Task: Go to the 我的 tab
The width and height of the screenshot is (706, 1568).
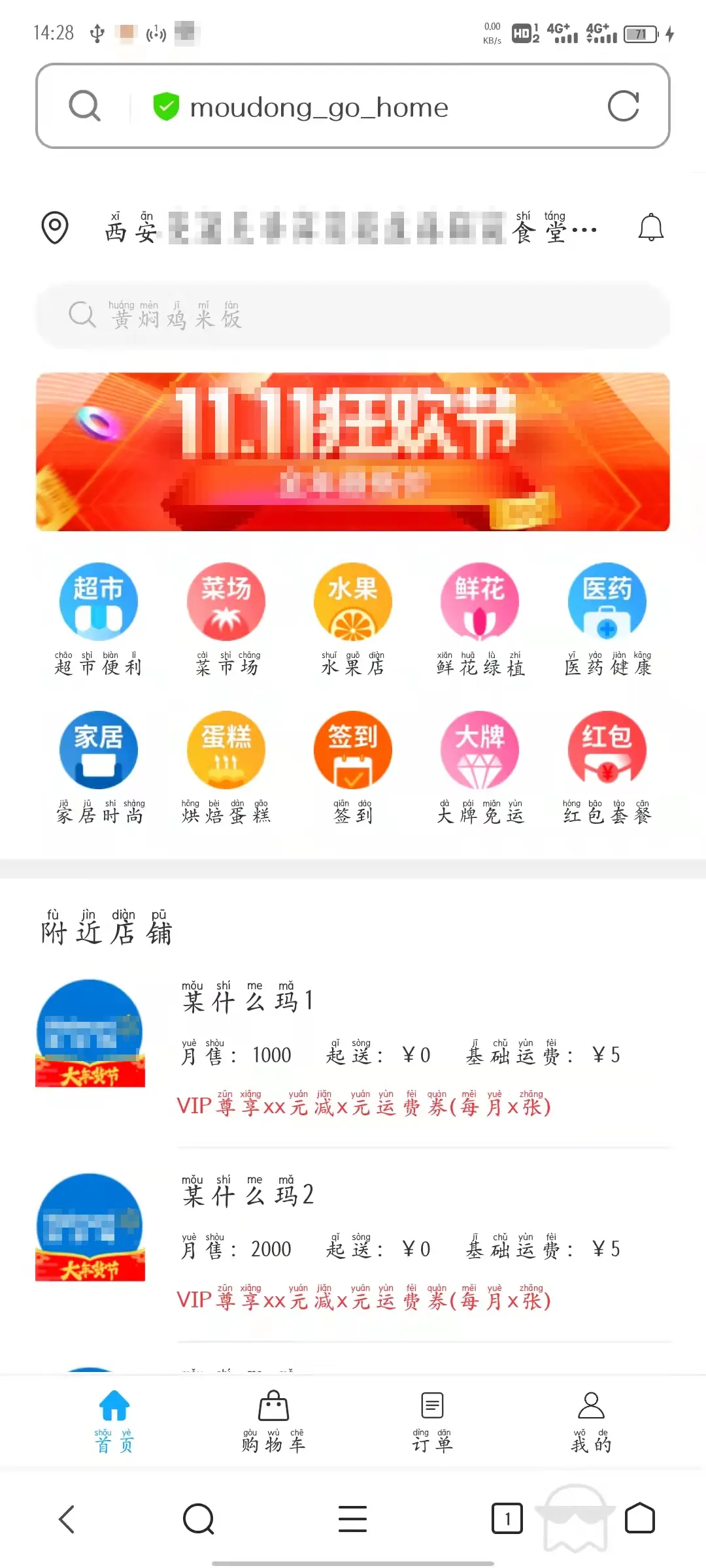Action: (x=591, y=1420)
